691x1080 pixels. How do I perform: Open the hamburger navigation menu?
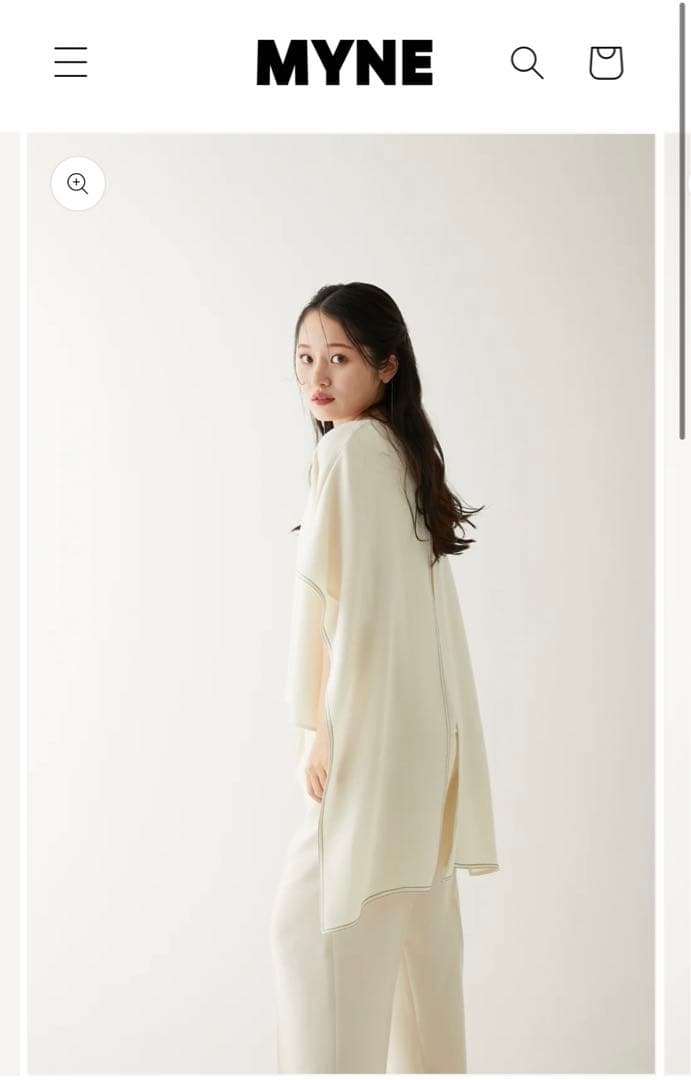pos(71,62)
